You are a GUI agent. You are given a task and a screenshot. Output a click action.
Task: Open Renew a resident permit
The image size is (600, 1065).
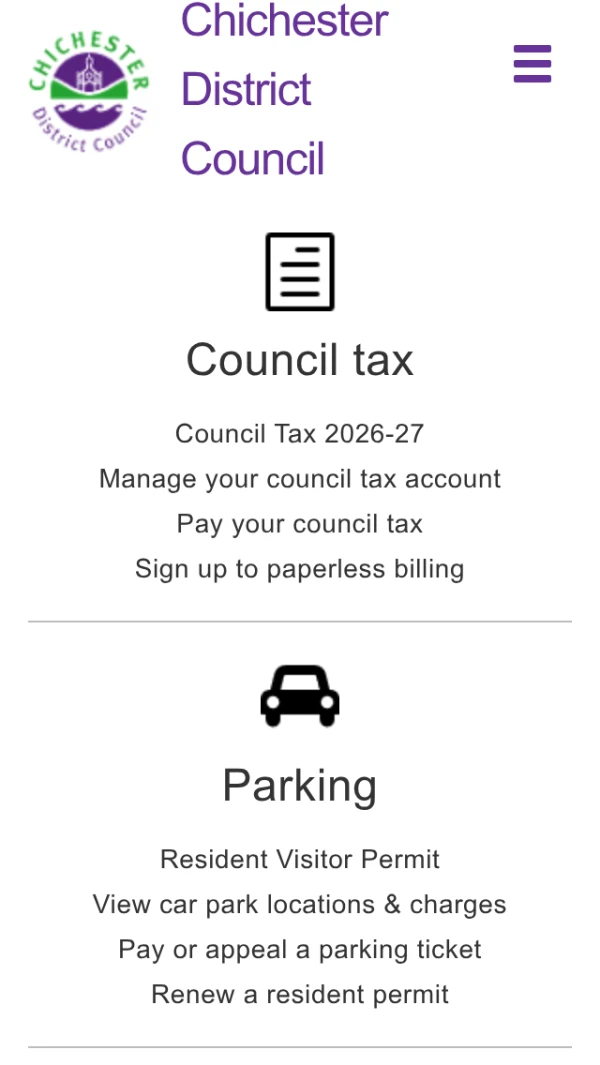[x=300, y=994]
